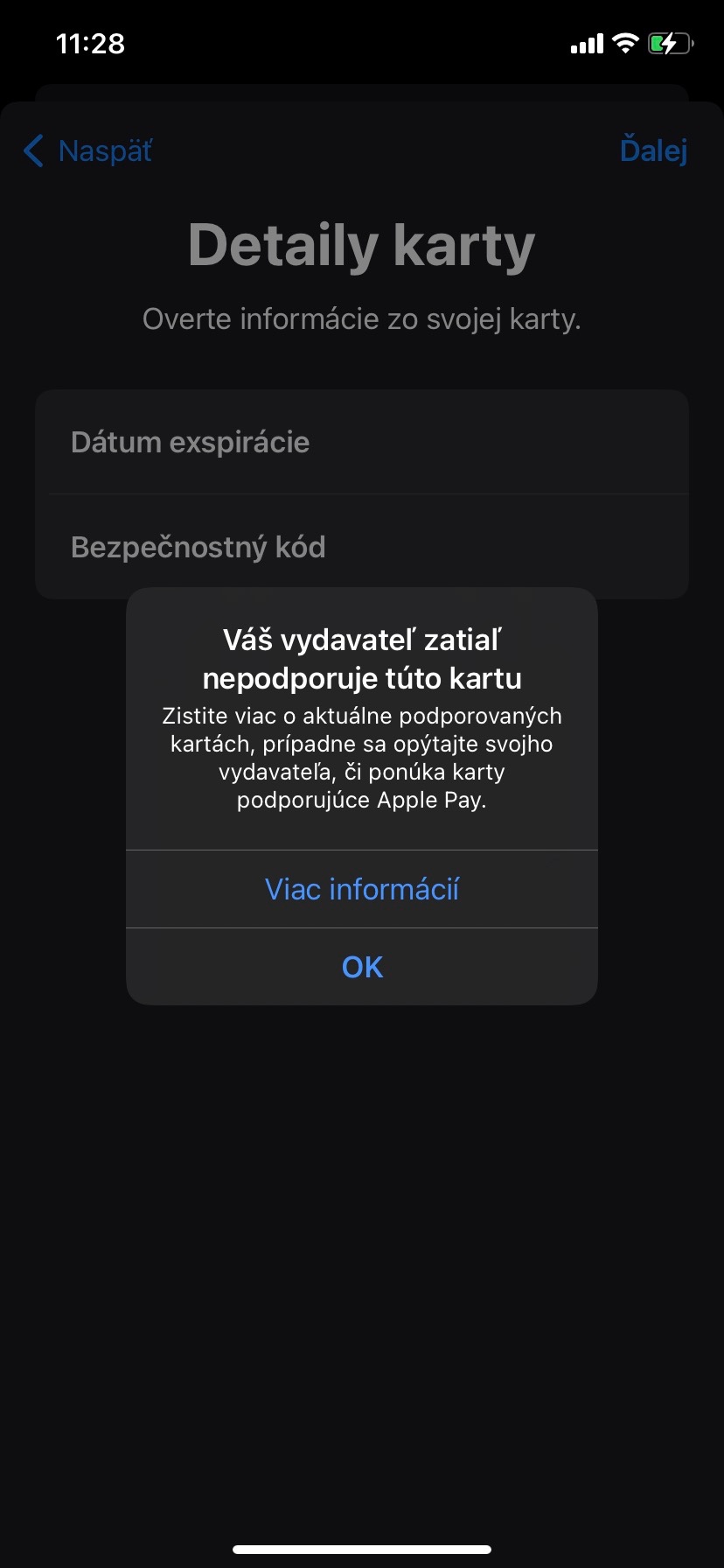This screenshot has height=1568, width=724.
Task: Dismiss the alert by tapping OK
Action: click(361, 966)
